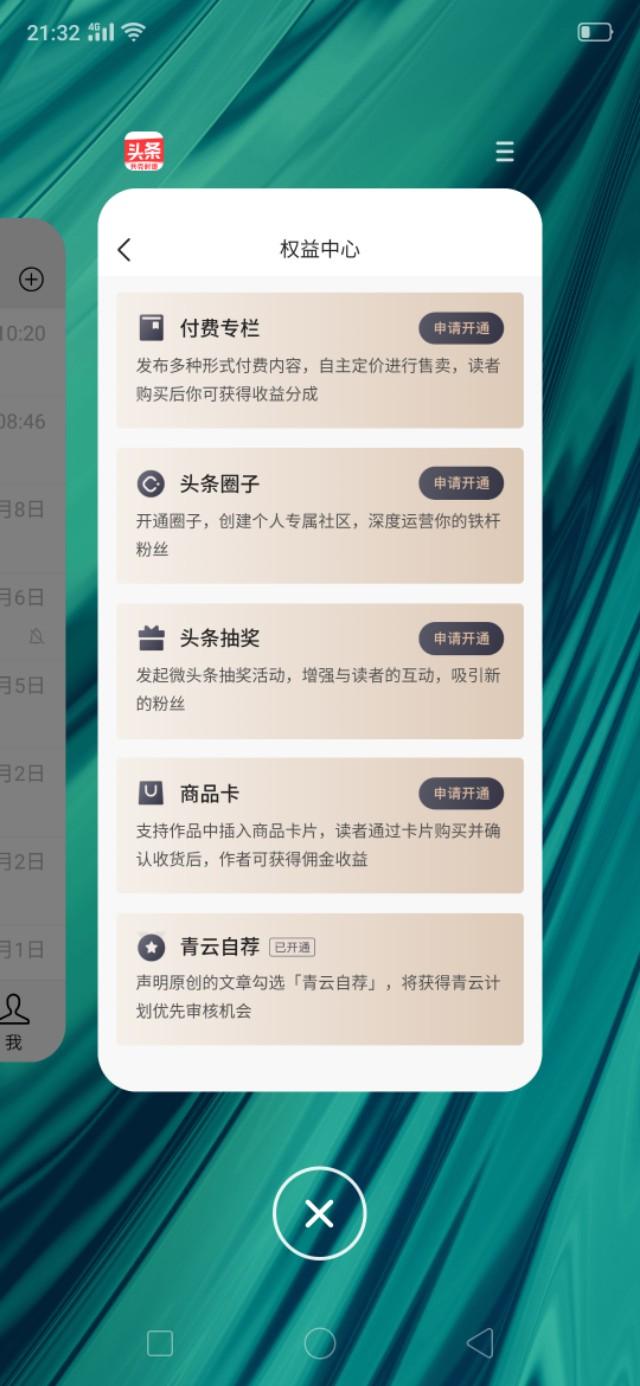
Task: Clear all recent apps with the X button
Action: (x=319, y=1213)
